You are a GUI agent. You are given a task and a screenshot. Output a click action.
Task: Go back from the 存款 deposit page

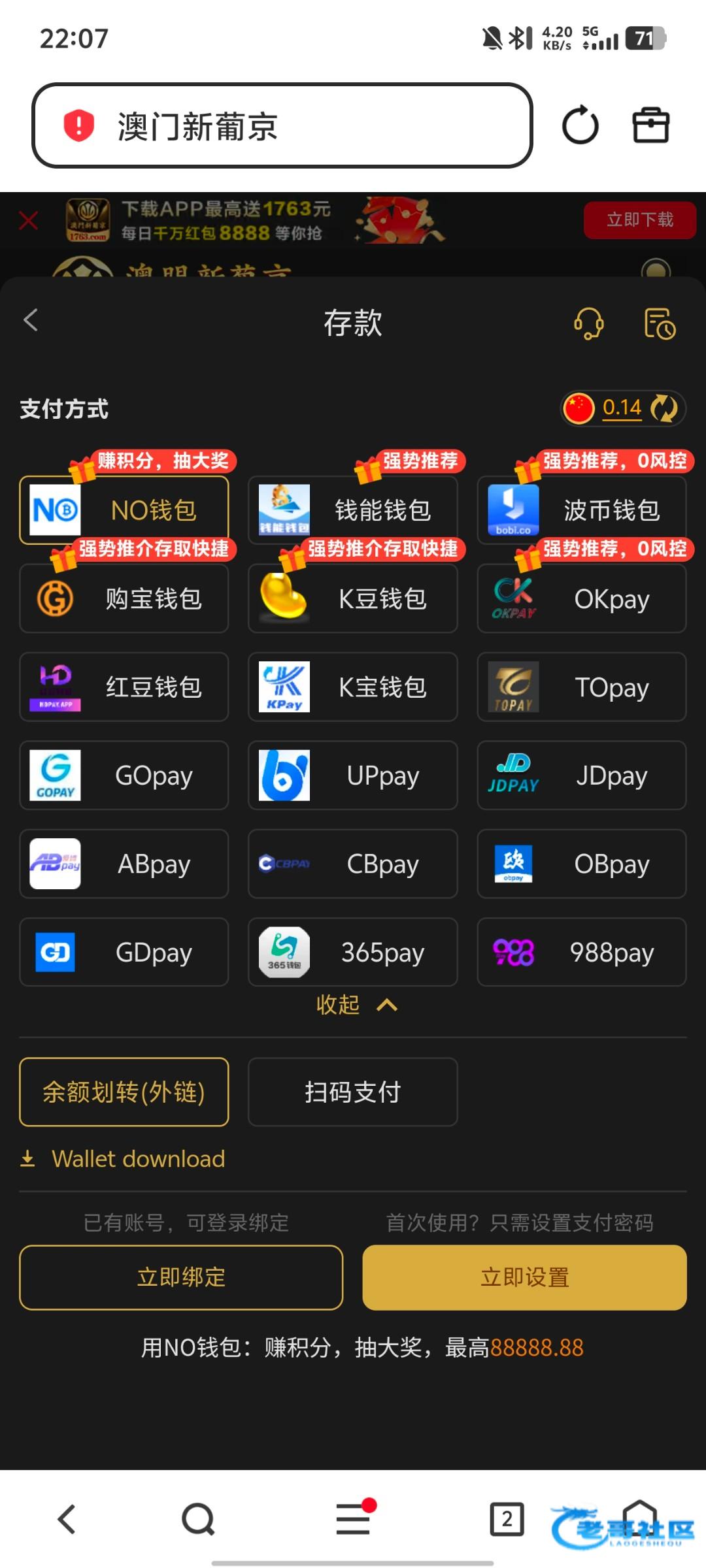(31, 320)
